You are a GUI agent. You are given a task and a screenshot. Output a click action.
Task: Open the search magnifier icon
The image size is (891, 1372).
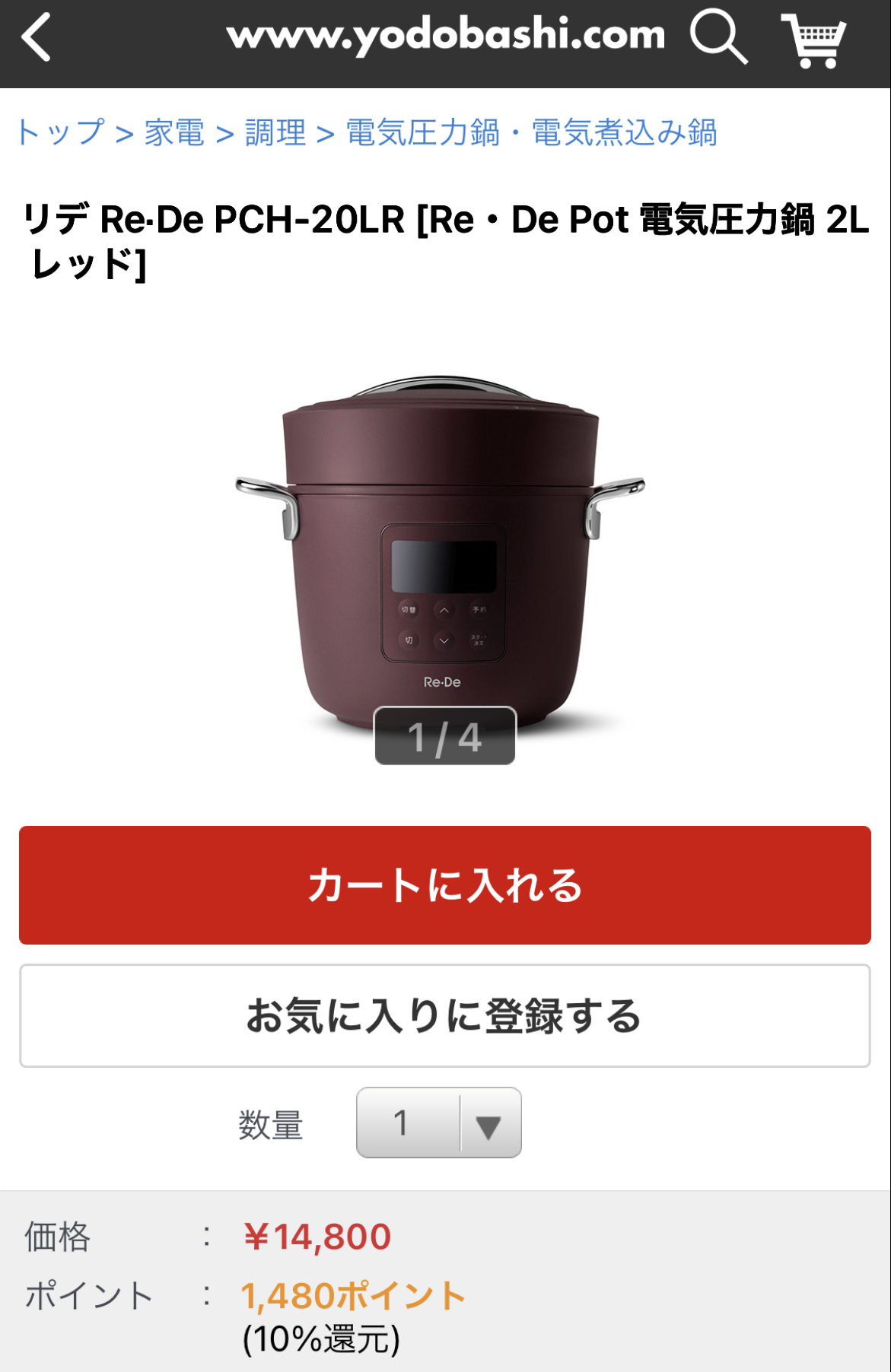(718, 37)
